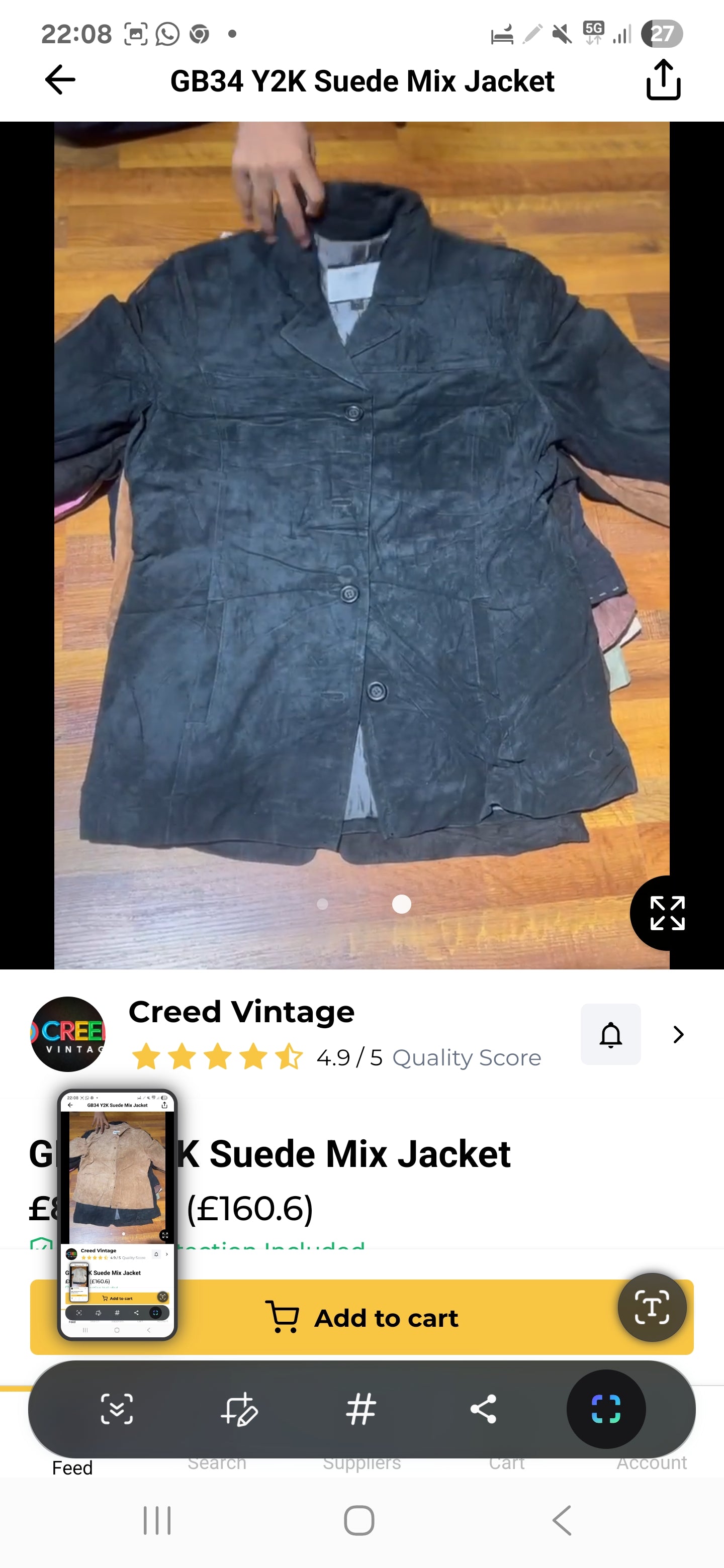Tap the smart select toolbar button

[x=606, y=1409]
